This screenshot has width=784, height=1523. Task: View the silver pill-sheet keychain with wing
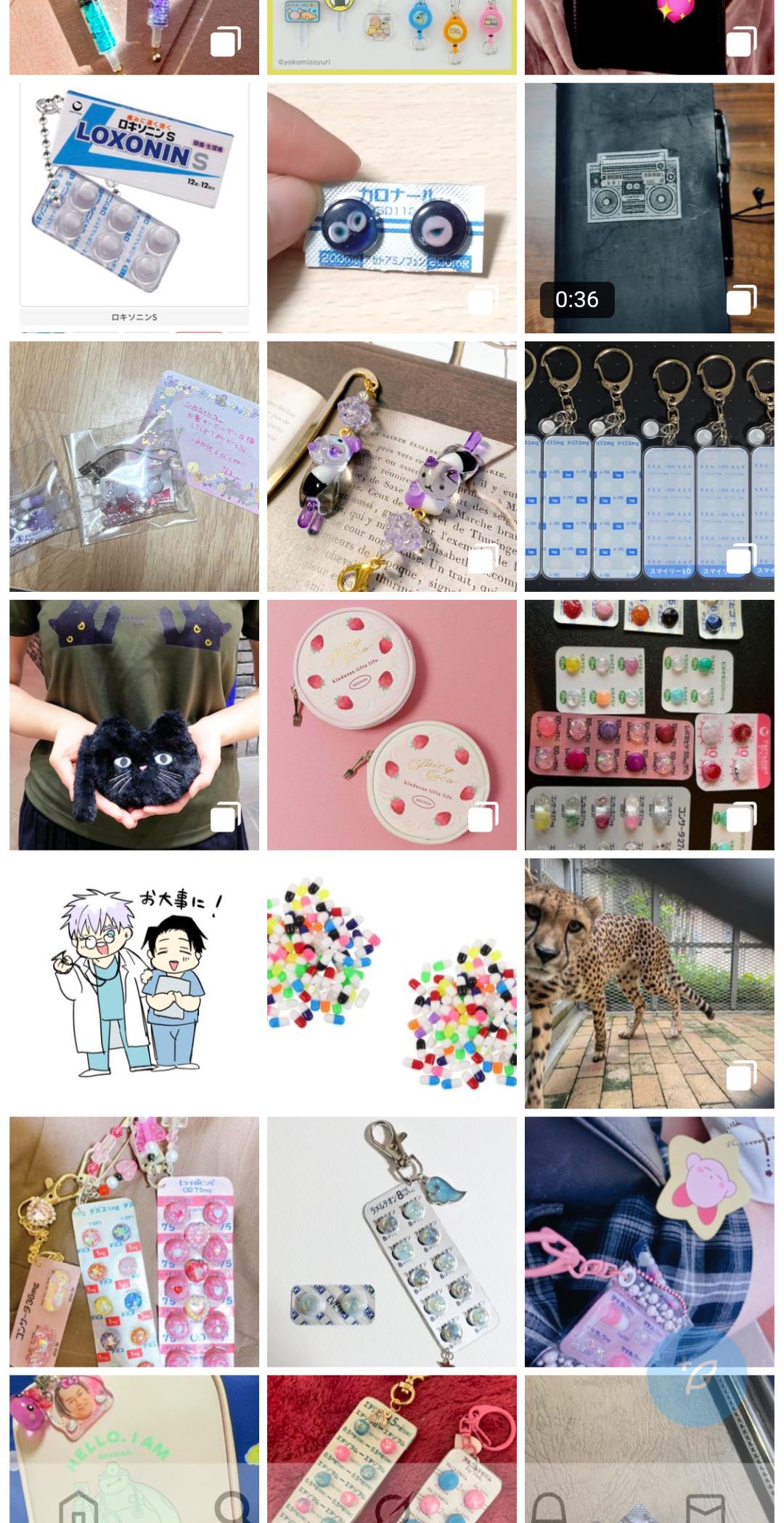pyautogui.click(x=391, y=1242)
